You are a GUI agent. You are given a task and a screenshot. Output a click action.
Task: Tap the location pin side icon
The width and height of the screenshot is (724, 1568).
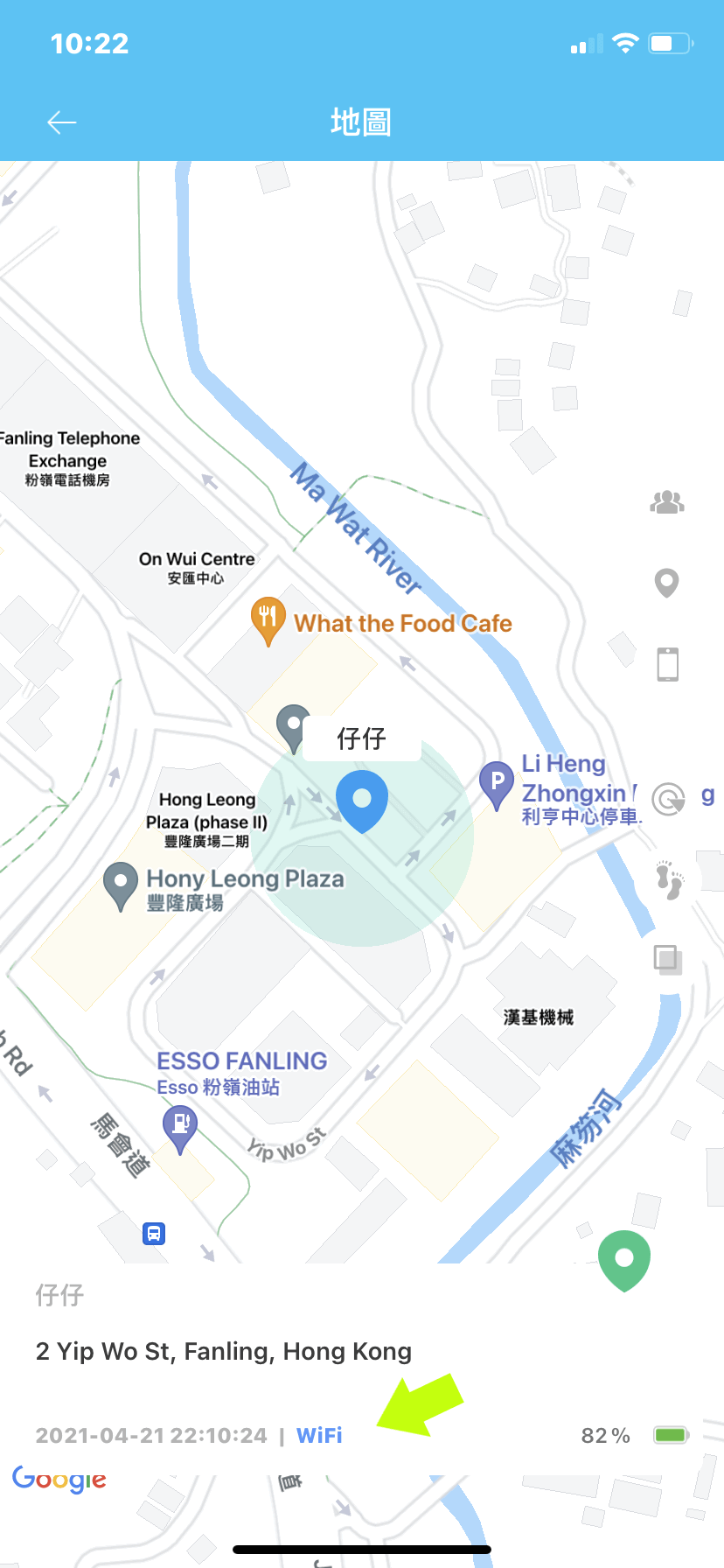coord(667,583)
